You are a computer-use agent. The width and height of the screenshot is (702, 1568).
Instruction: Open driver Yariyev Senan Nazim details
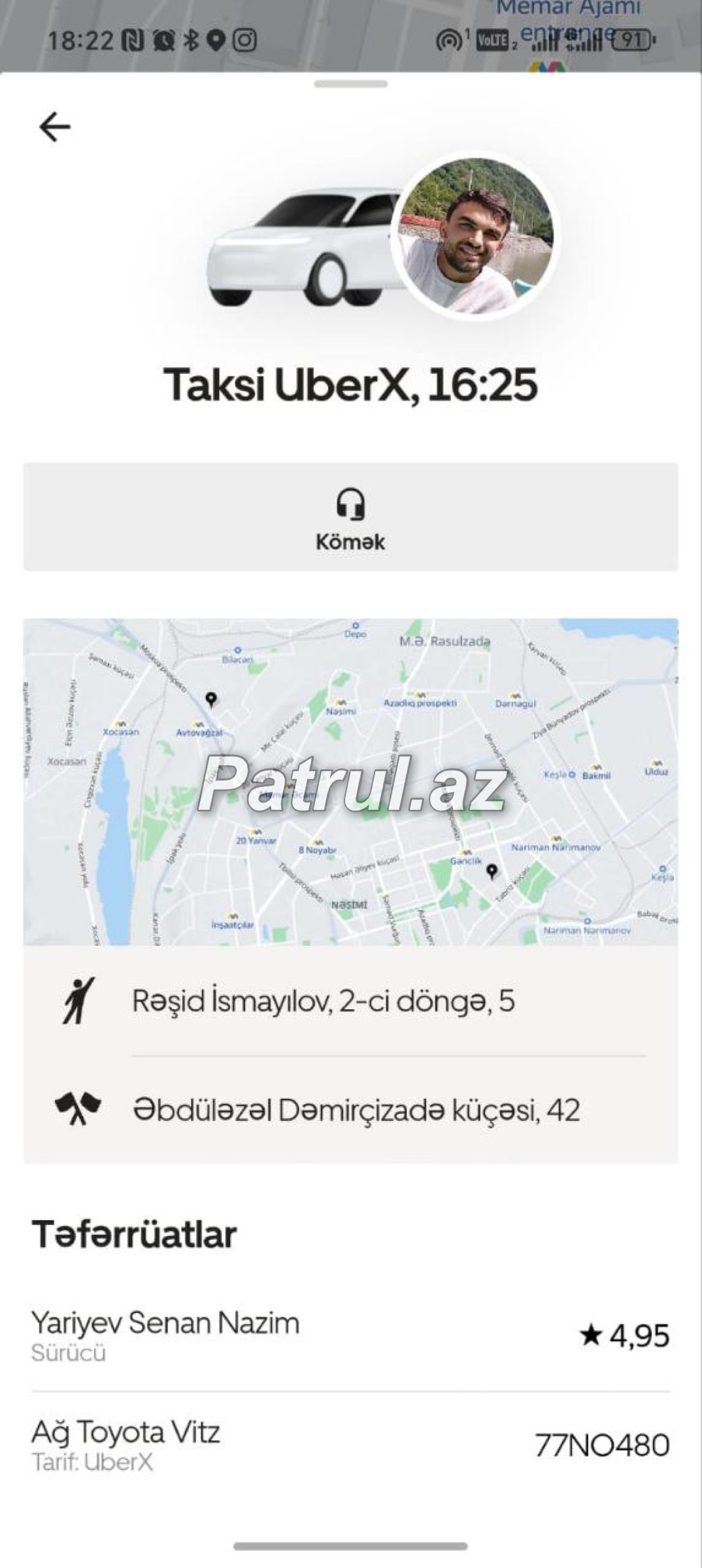(x=351, y=1336)
